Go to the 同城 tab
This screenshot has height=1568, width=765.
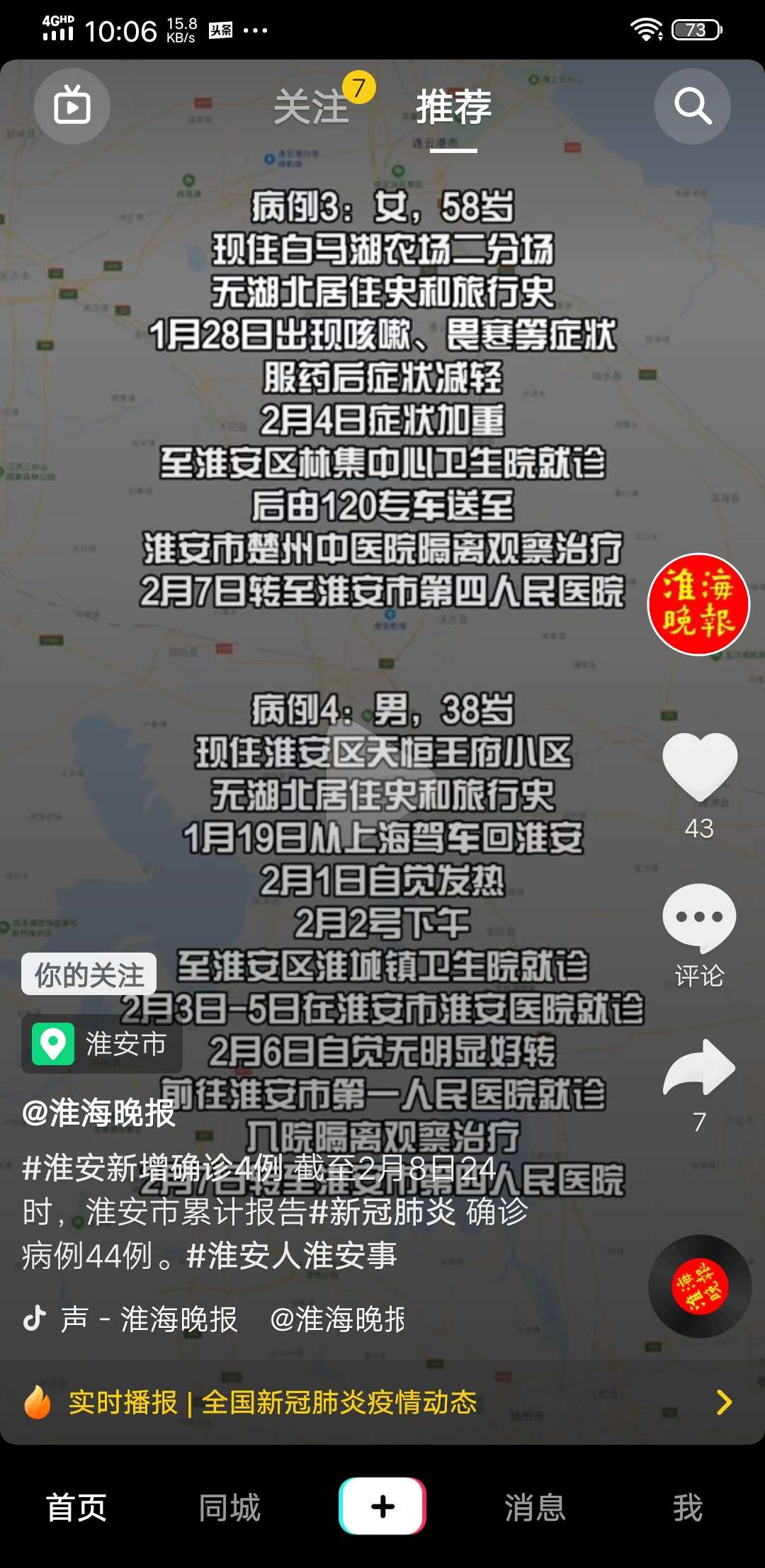[229, 1507]
